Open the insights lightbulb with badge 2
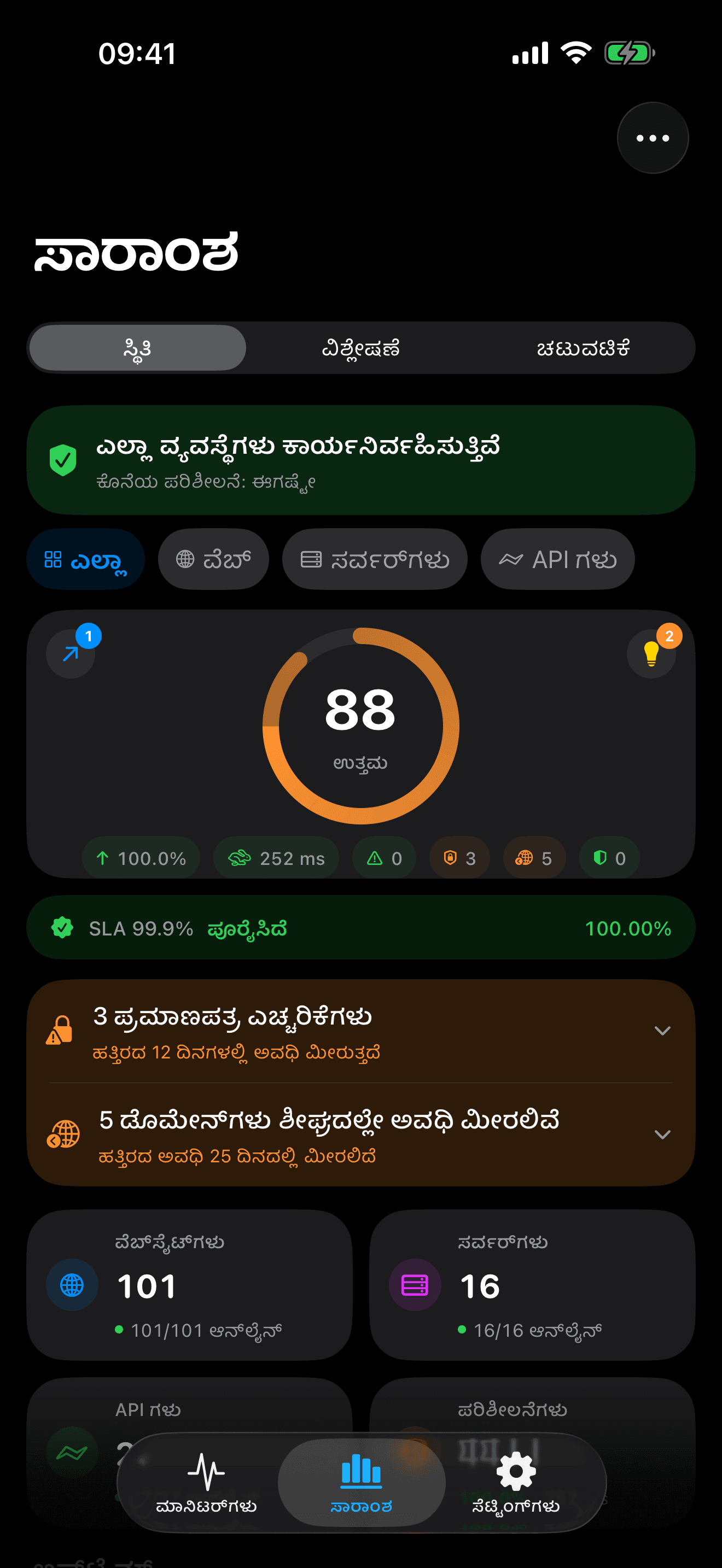This screenshot has width=722, height=1568. (651, 654)
